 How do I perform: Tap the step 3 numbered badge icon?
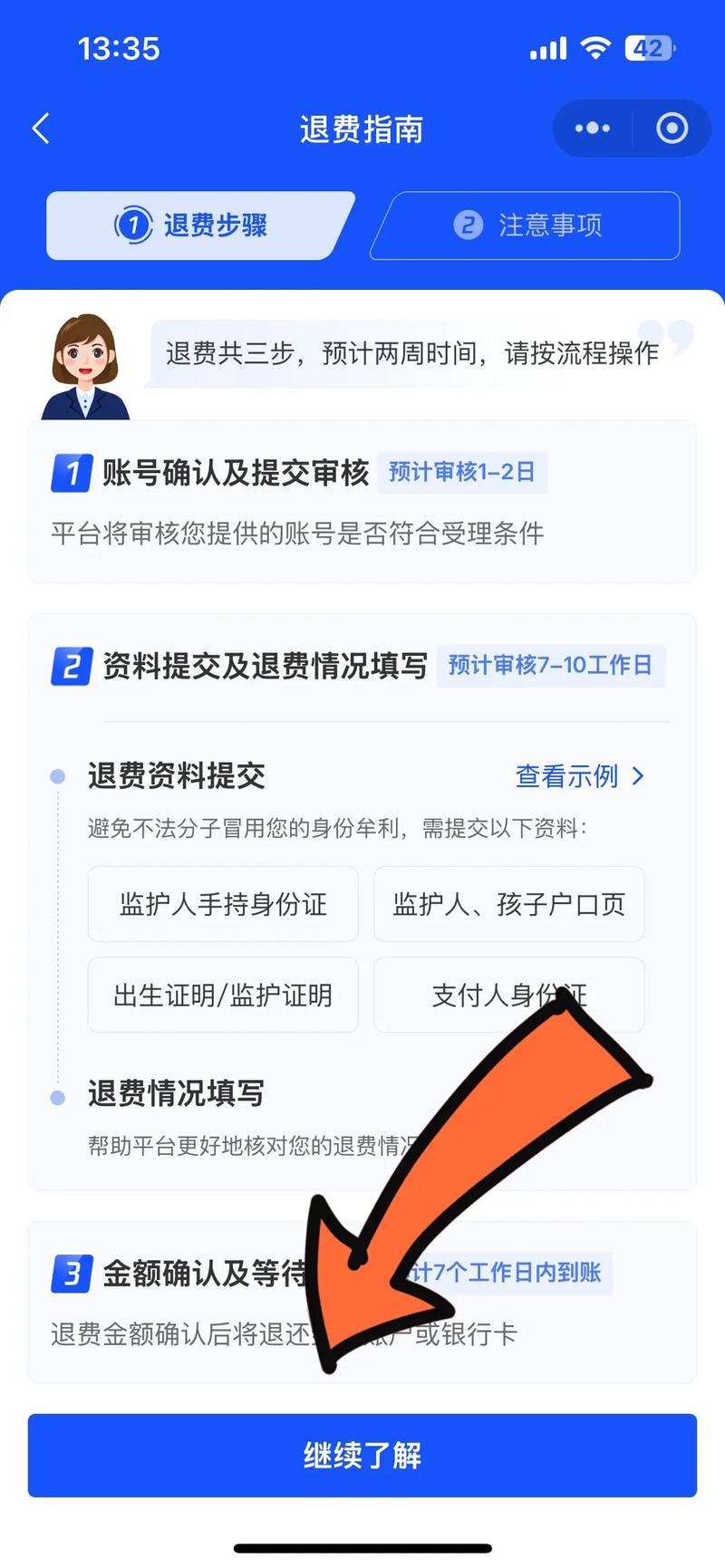pyautogui.click(x=71, y=1273)
